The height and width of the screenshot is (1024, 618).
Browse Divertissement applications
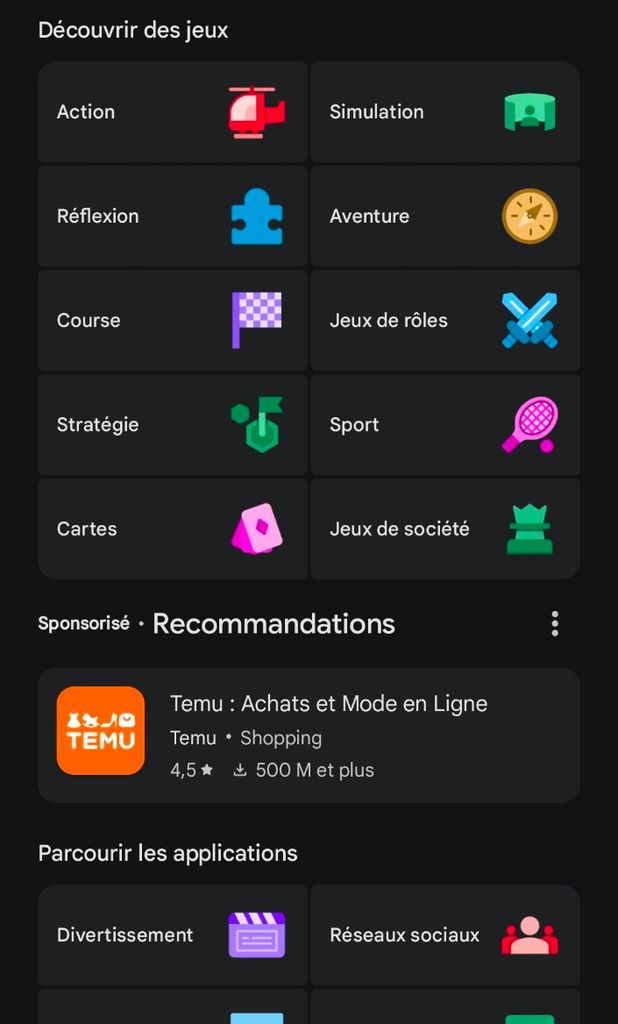pyautogui.click(x=172, y=935)
